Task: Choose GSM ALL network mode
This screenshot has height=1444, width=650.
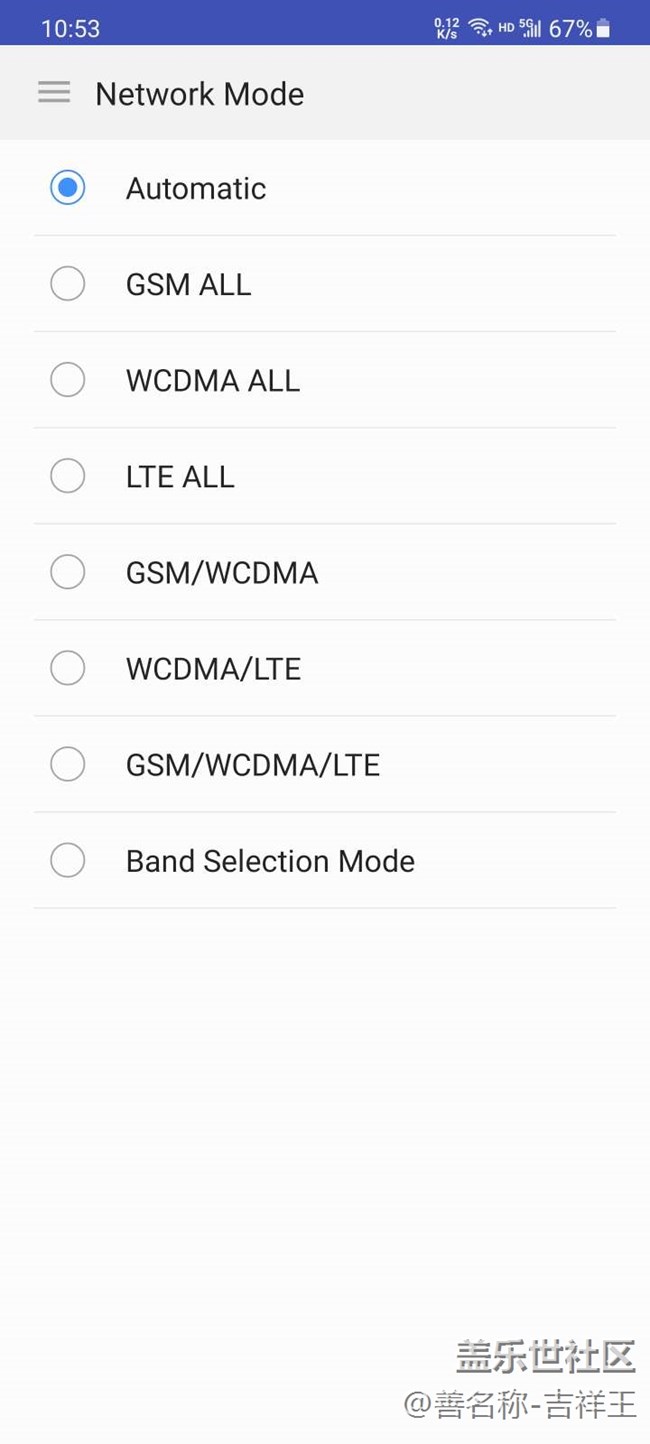Action: point(68,284)
